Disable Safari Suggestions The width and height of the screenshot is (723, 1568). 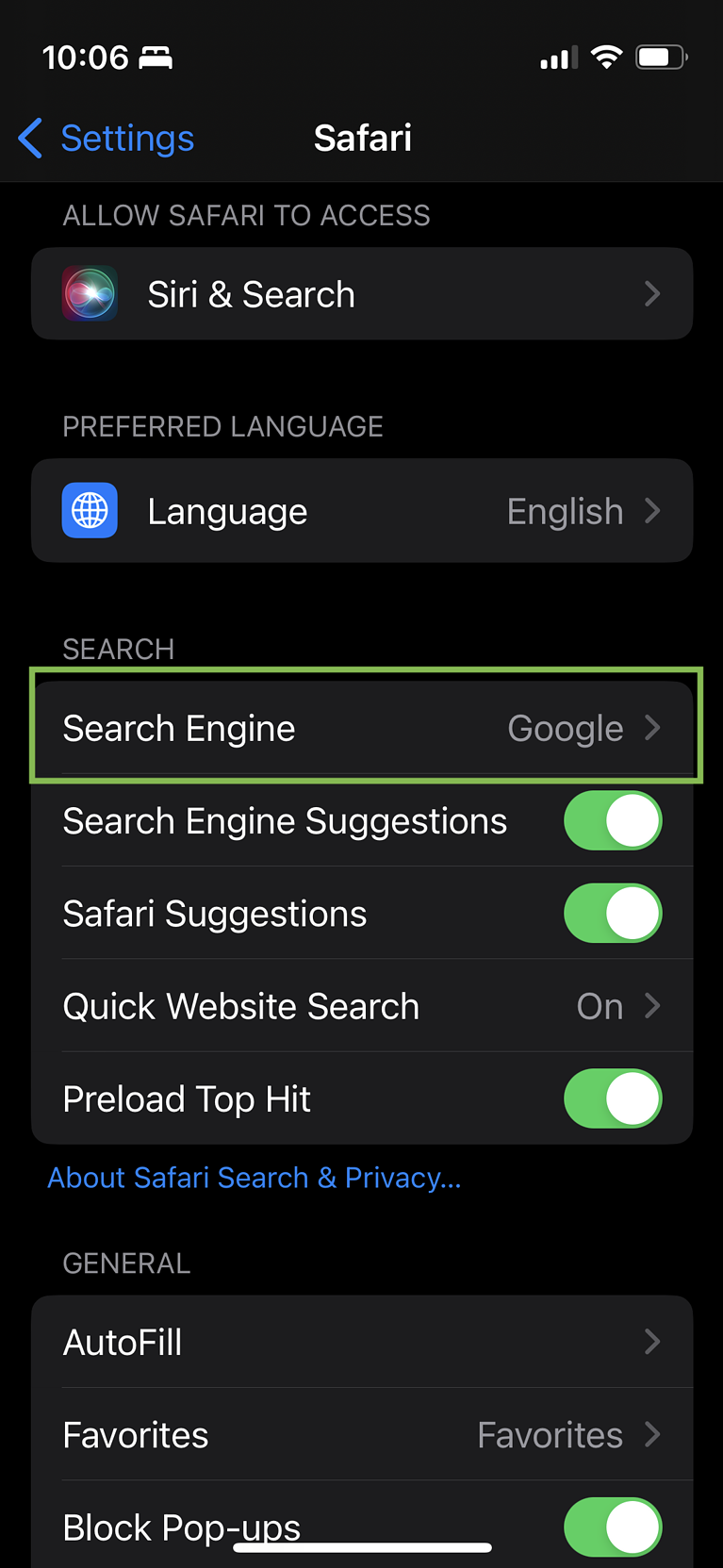[x=613, y=913]
